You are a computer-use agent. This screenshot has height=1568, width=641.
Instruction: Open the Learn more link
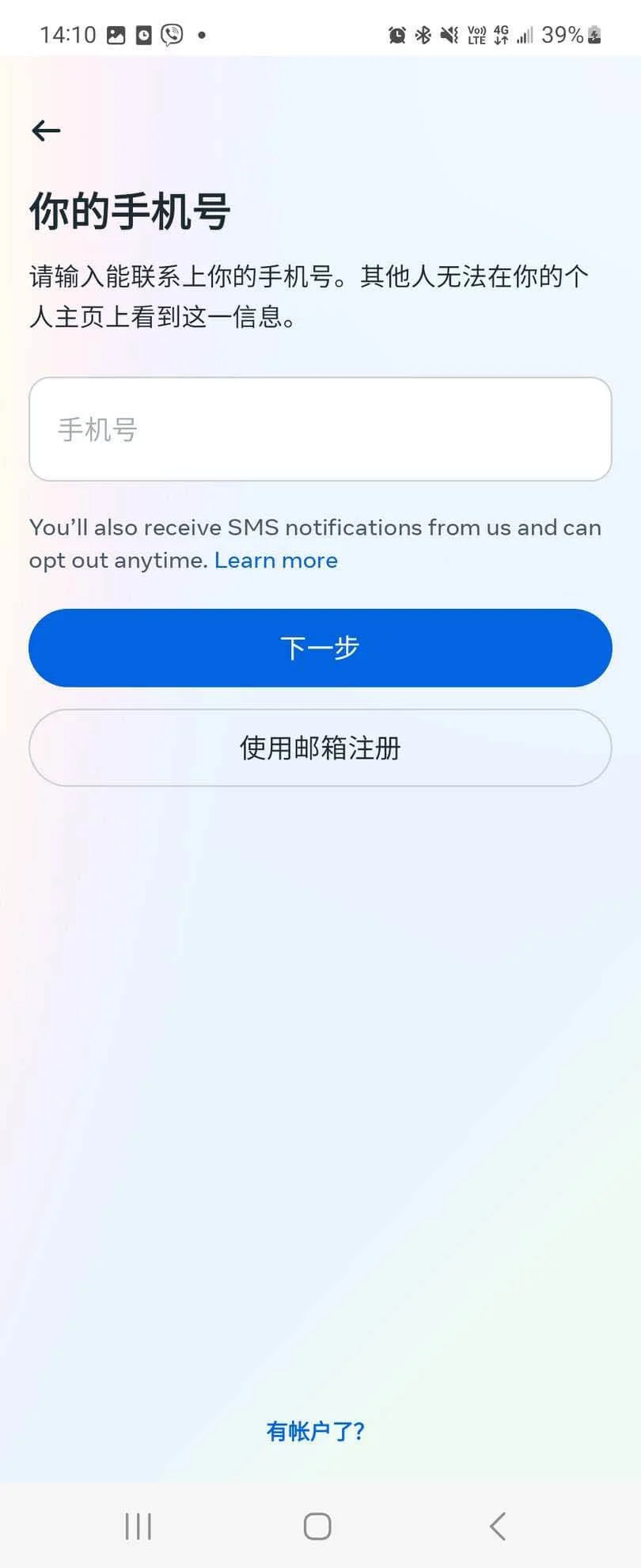275,560
